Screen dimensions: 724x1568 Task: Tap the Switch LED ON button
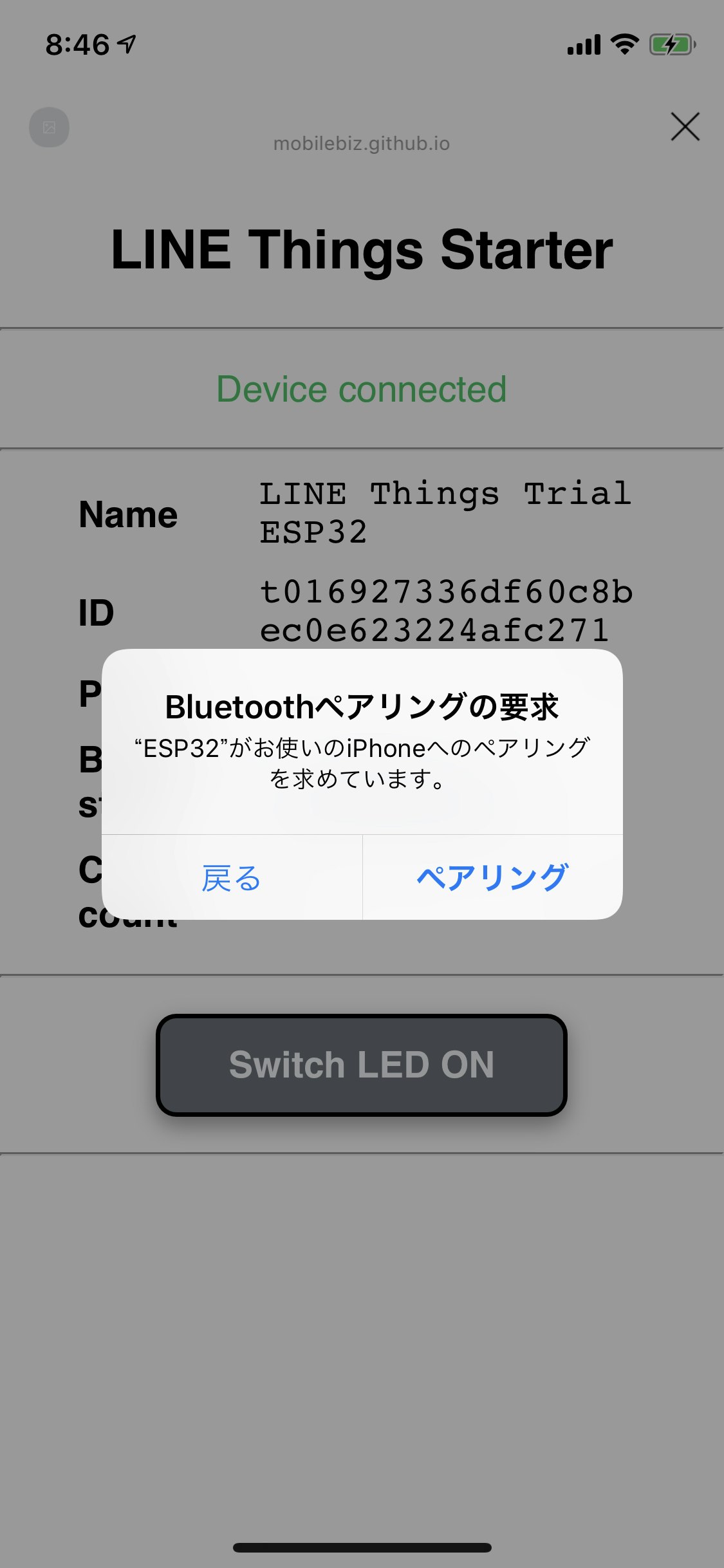(x=362, y=1065)
